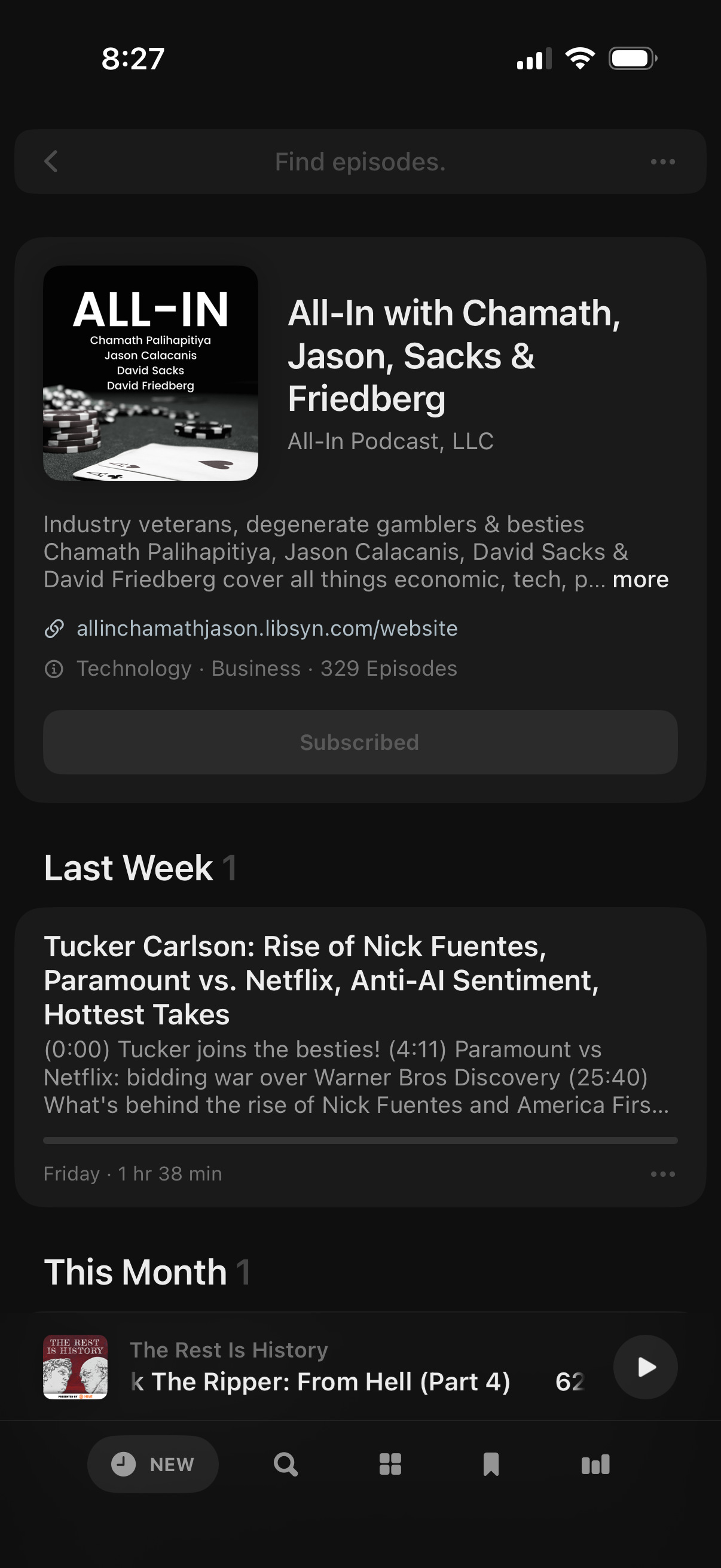The image size is (721, 1568).
Task: Open the library grid view icon
Action: [x=389, y=1465]
